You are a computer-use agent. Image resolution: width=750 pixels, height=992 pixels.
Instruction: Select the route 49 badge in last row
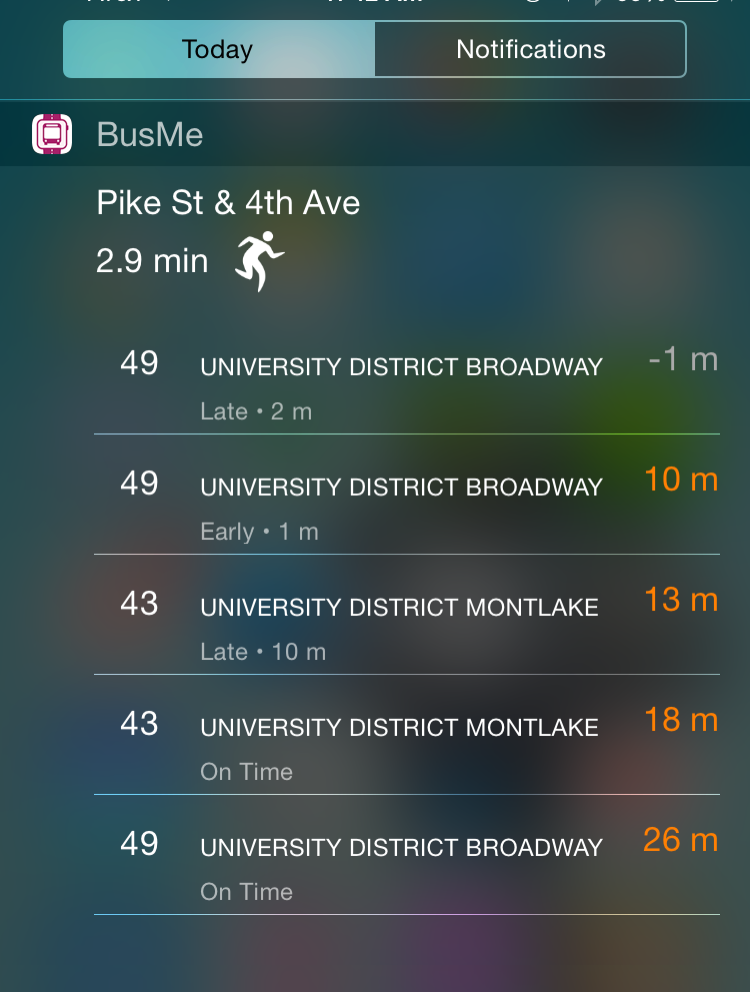(140, 843)
